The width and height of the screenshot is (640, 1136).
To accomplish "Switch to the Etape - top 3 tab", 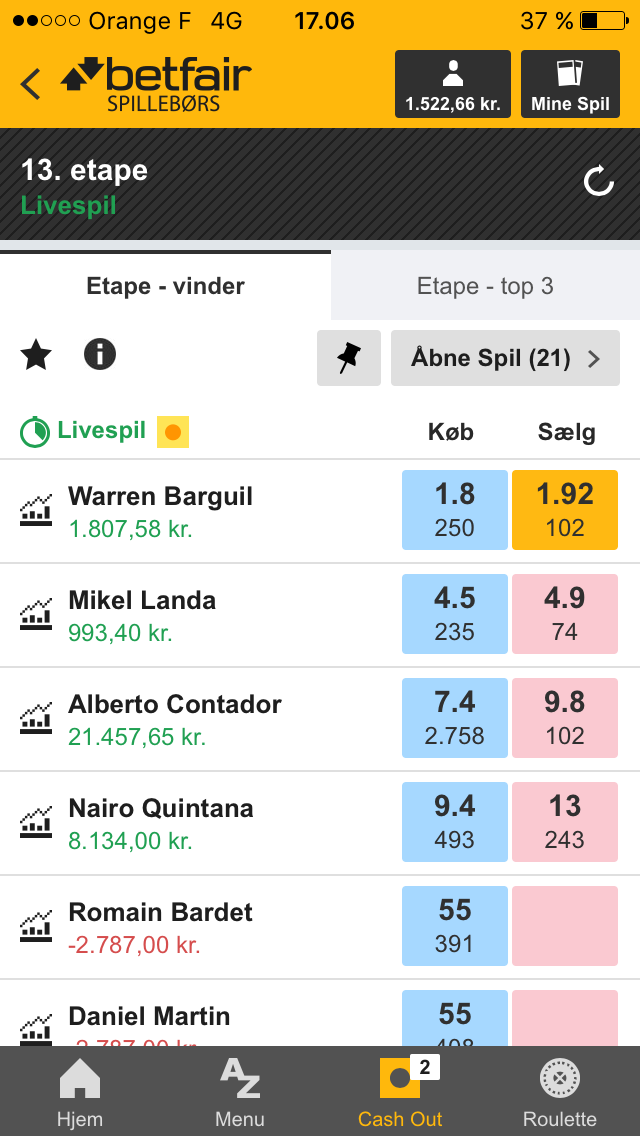I will coord(486,286).
